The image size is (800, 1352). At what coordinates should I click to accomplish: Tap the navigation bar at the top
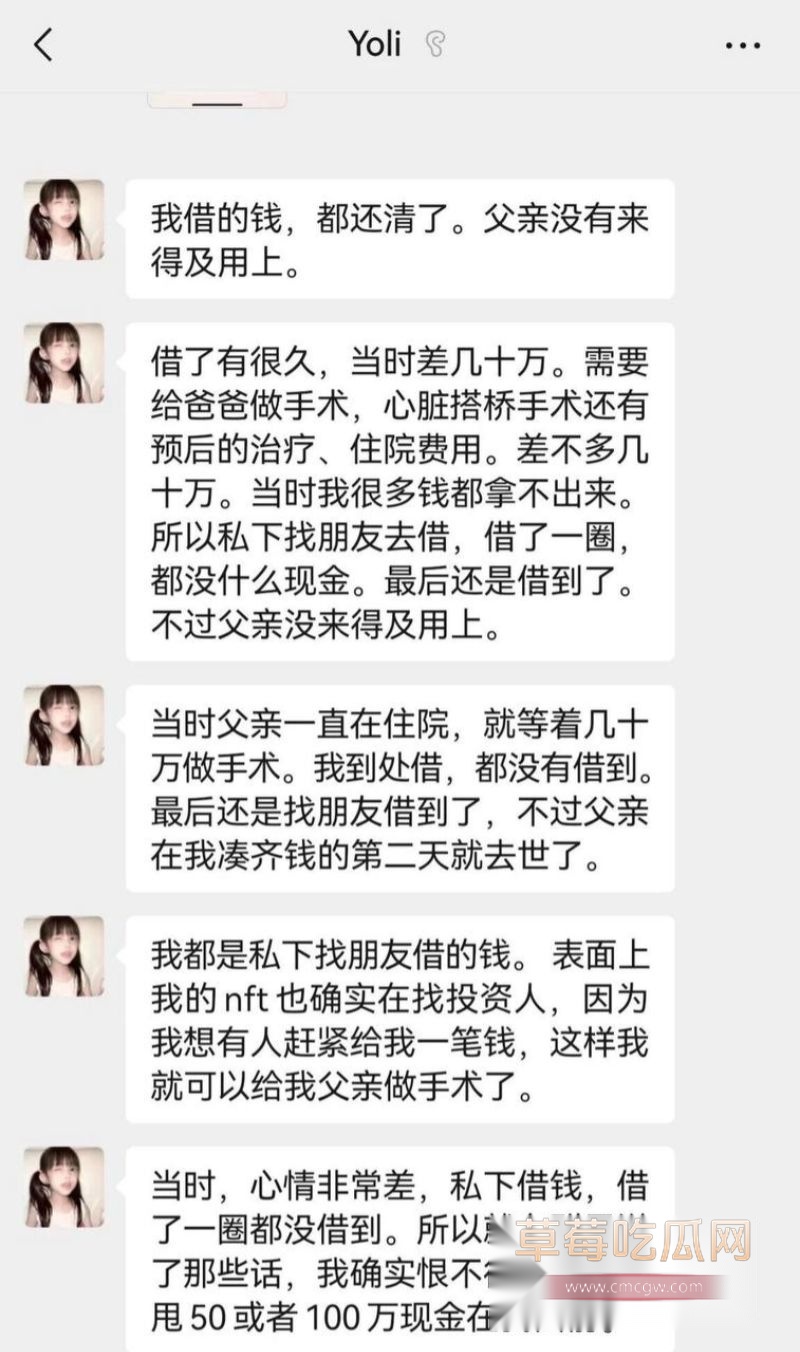tap(400, 45)
